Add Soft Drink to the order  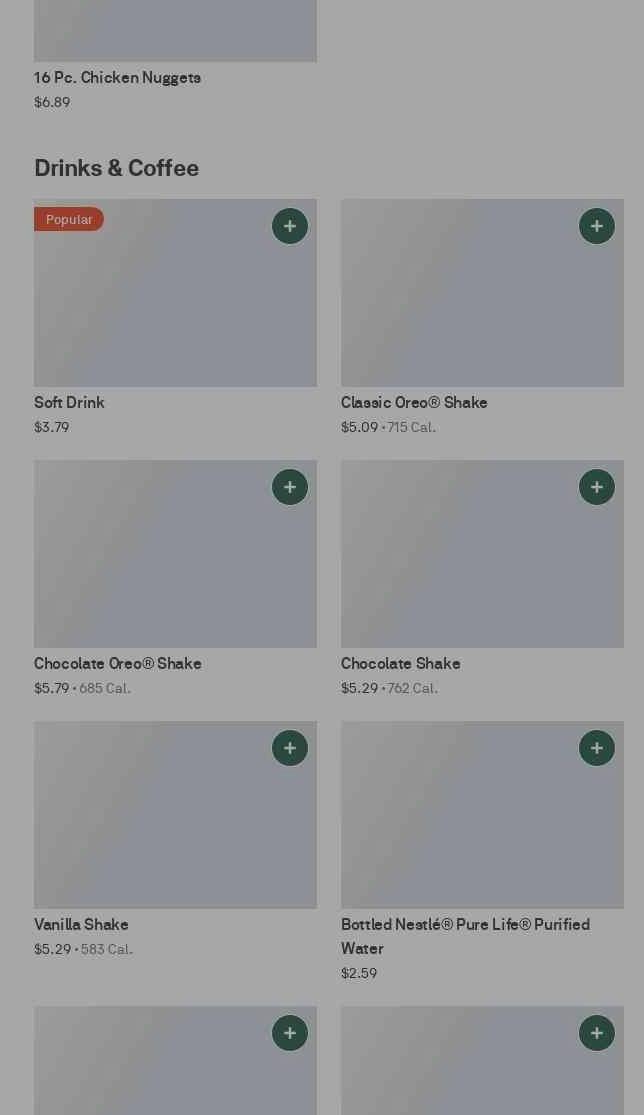(290, 226)
